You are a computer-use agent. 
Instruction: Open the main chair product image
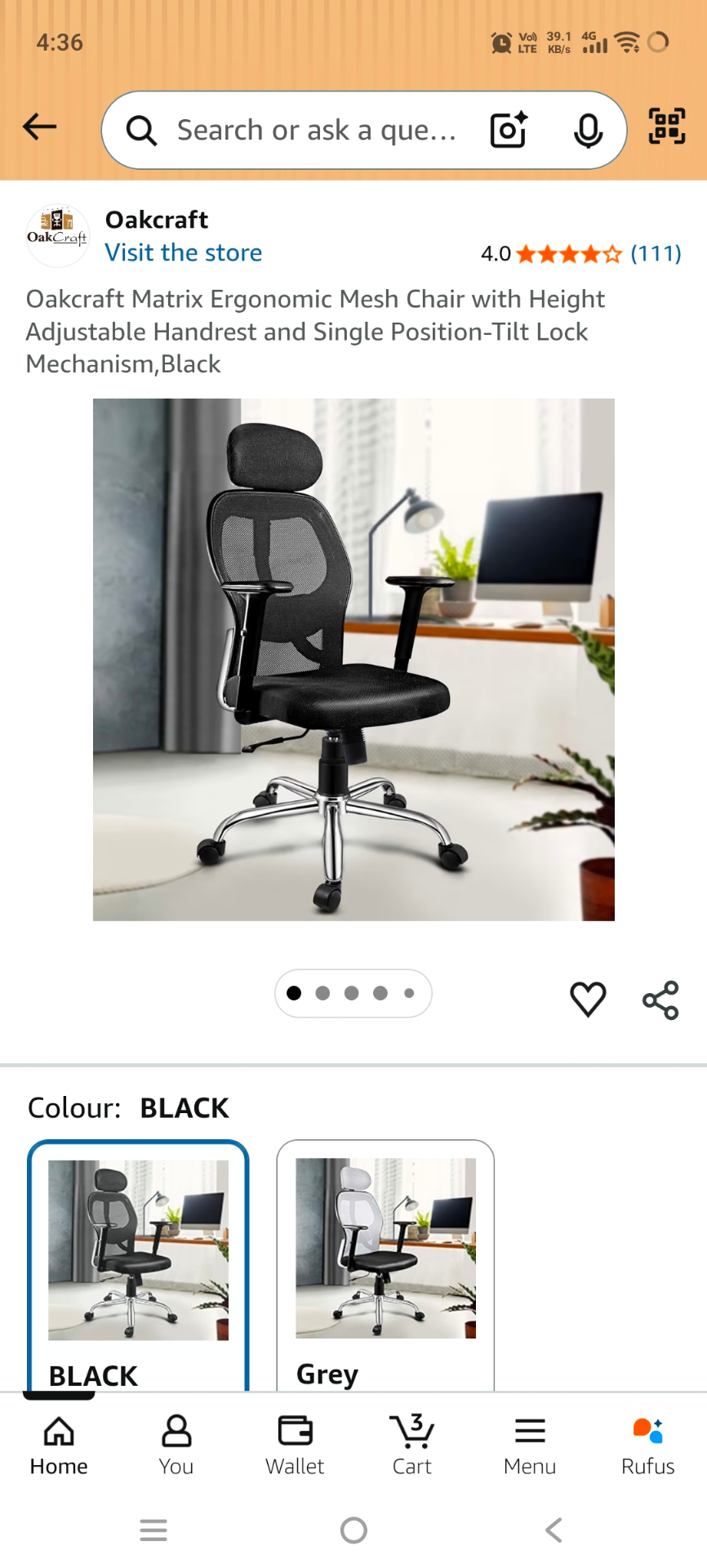click(353, 658)
